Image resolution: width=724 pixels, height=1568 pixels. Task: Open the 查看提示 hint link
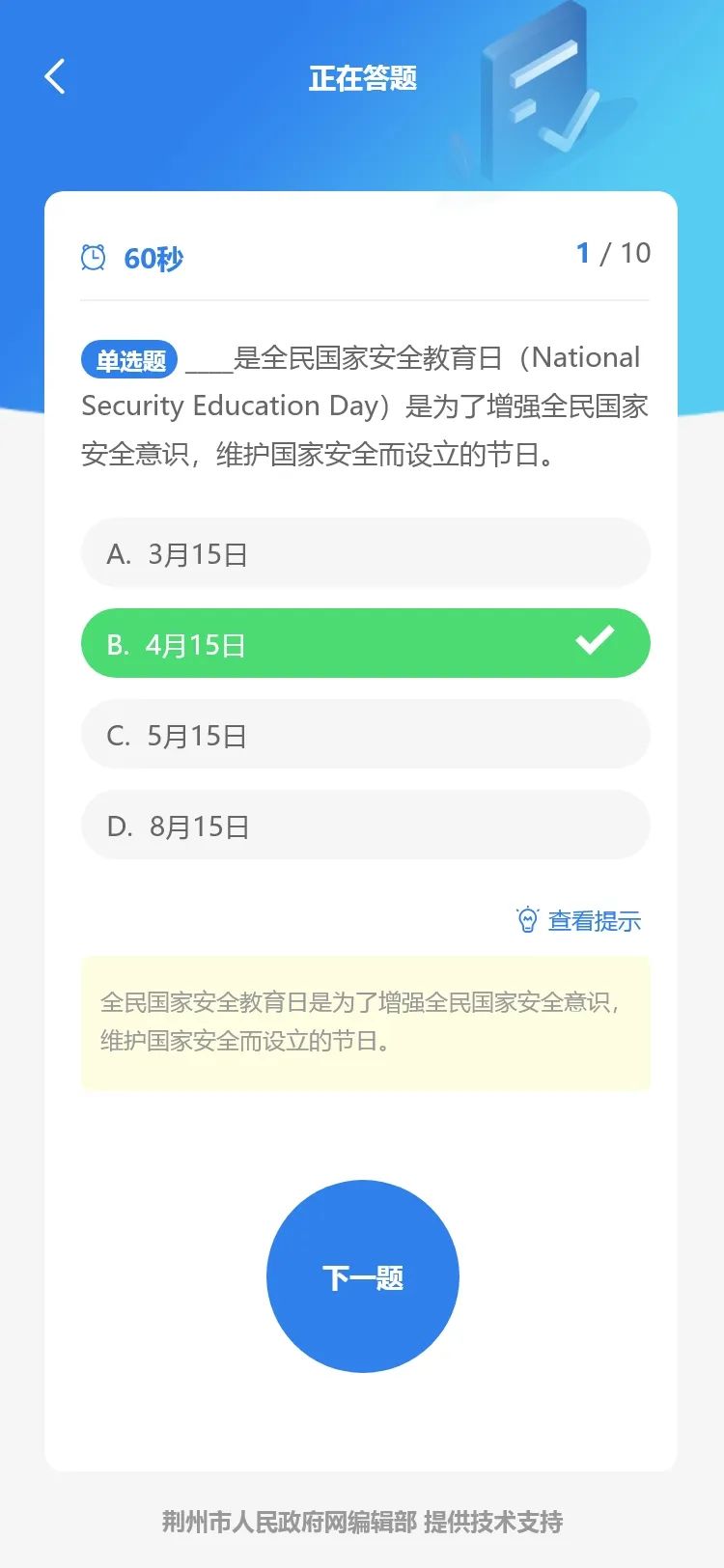pos(579,921)
